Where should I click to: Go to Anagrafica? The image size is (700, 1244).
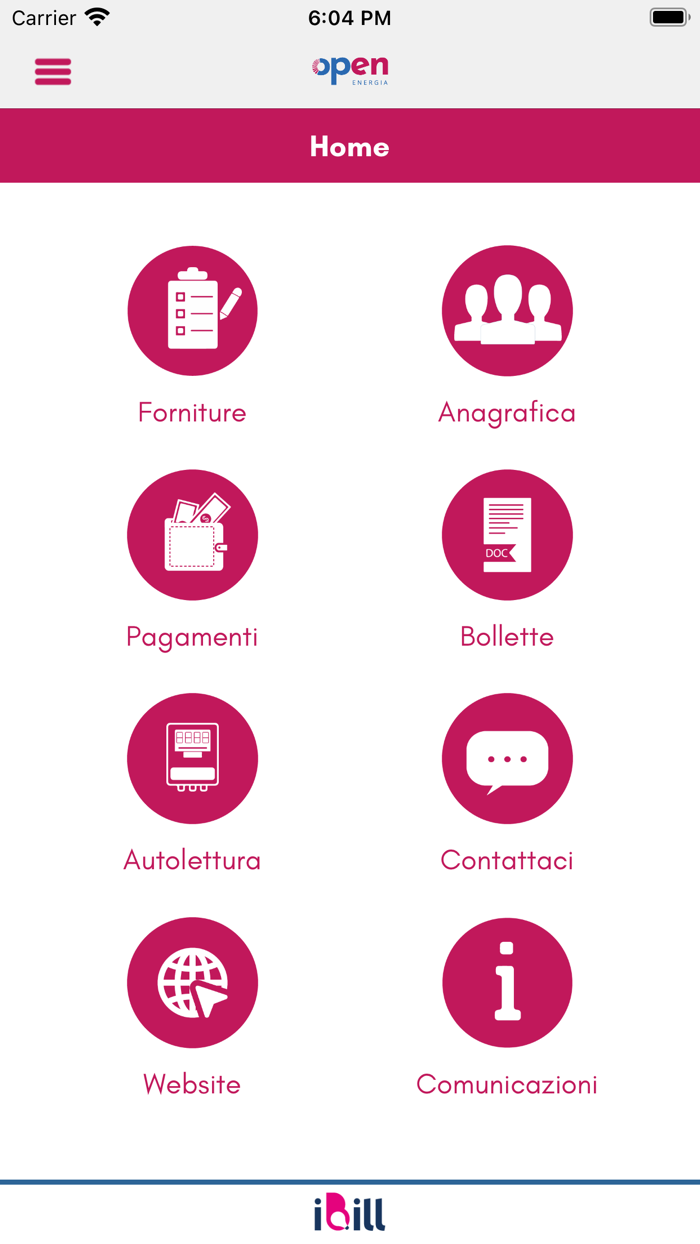pos(507,311)
